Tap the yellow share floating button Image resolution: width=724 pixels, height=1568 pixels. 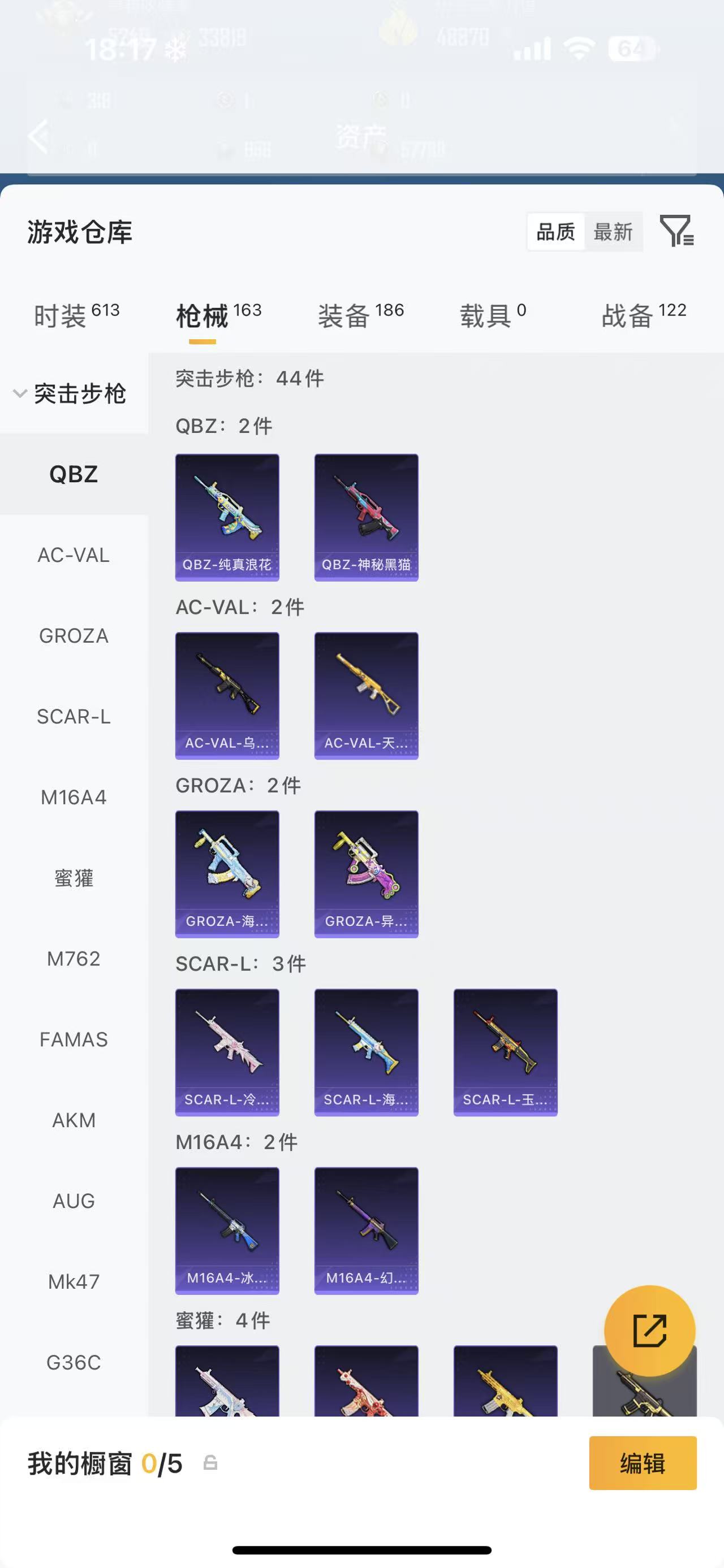click(649, 1331)
